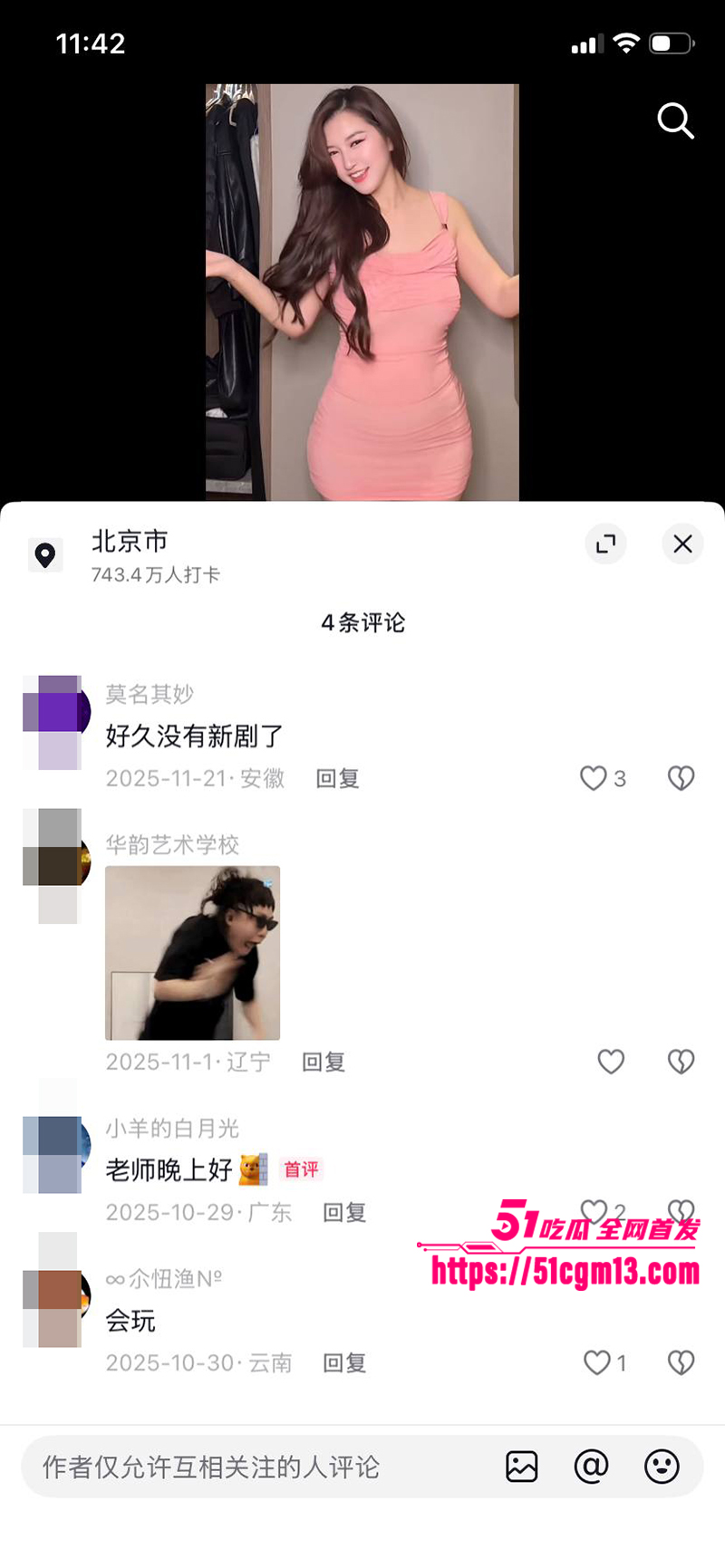
Task: Tap the fullscreen expand icon near the close button
Action: [605, 544]
